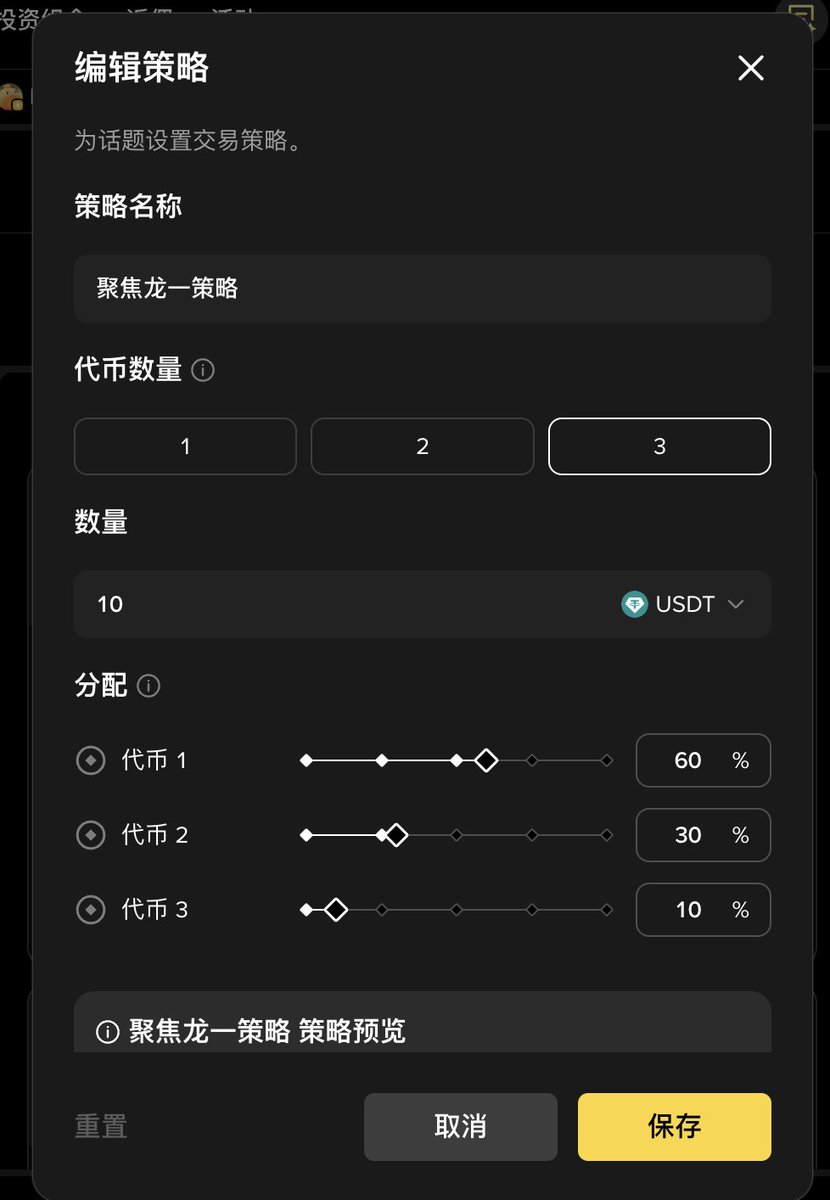Select 3 as the token count
Image resolution: width=830 pixels, height=1200 pixels.
coord(659,446)
